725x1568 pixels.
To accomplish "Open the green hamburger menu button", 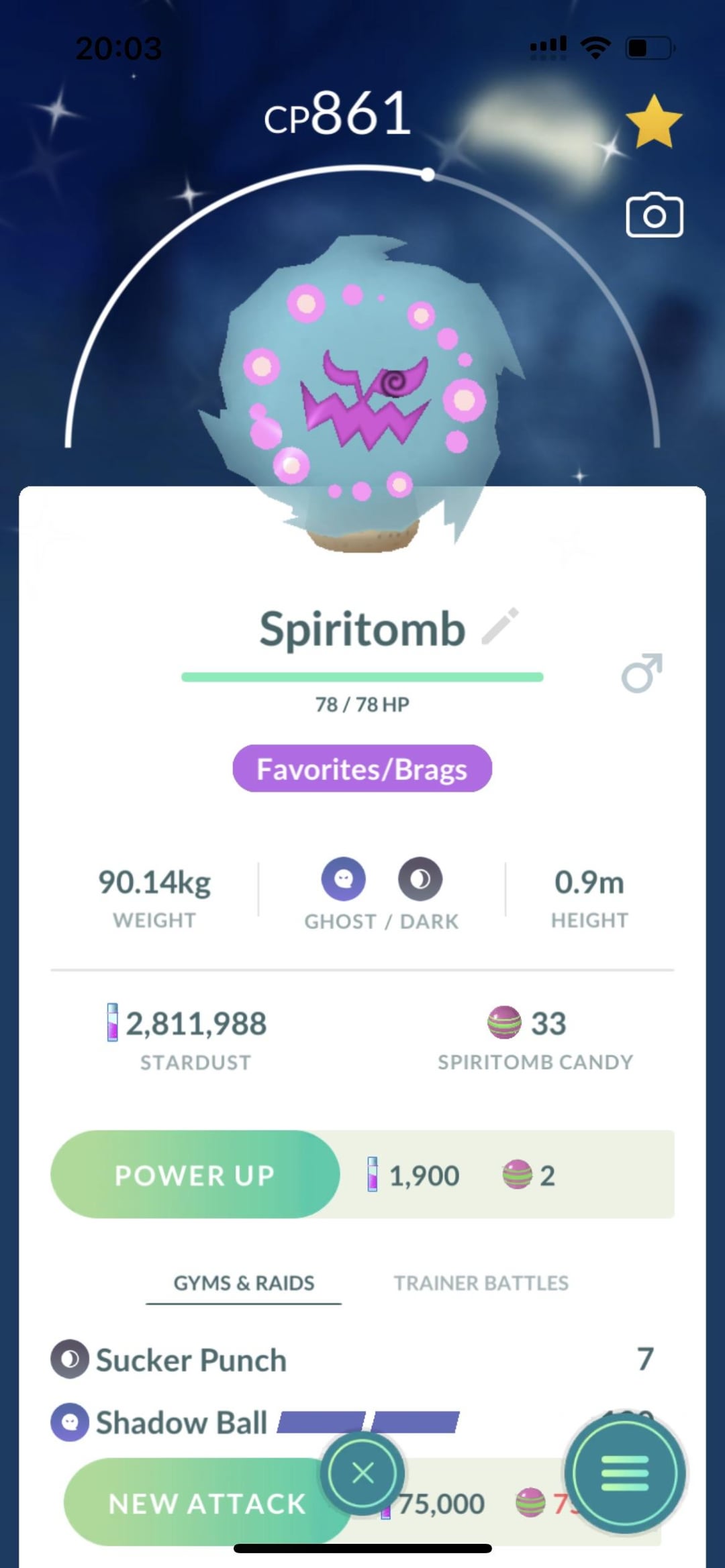I will 625,1473.
